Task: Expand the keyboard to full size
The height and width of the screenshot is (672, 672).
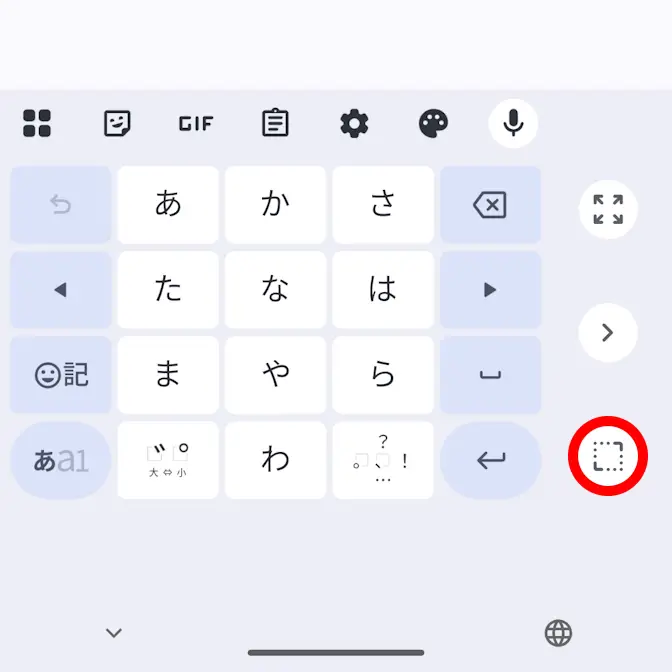Action: coord(608,209)
